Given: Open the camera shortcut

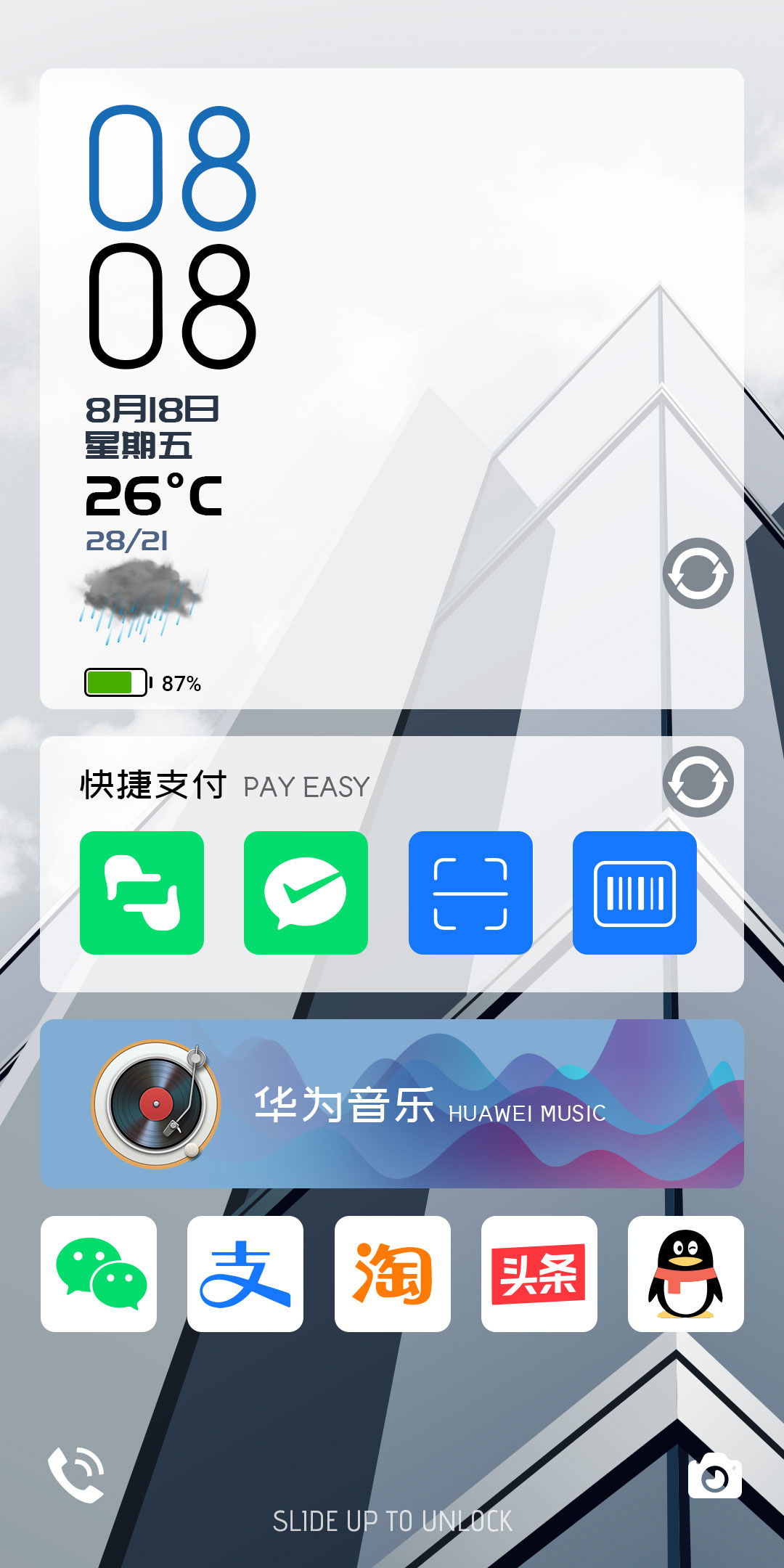Looking at the screenshot, I should (714, 1475).
